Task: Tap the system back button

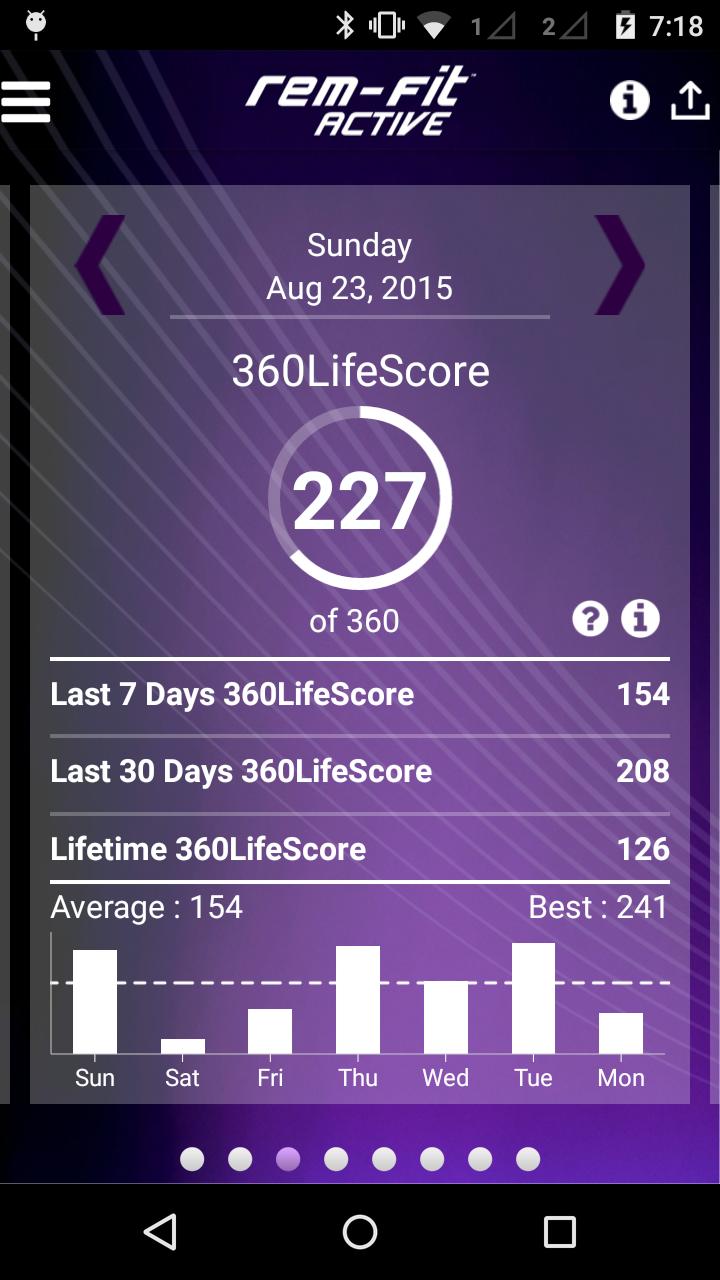Action: (x=160, y=1232)
